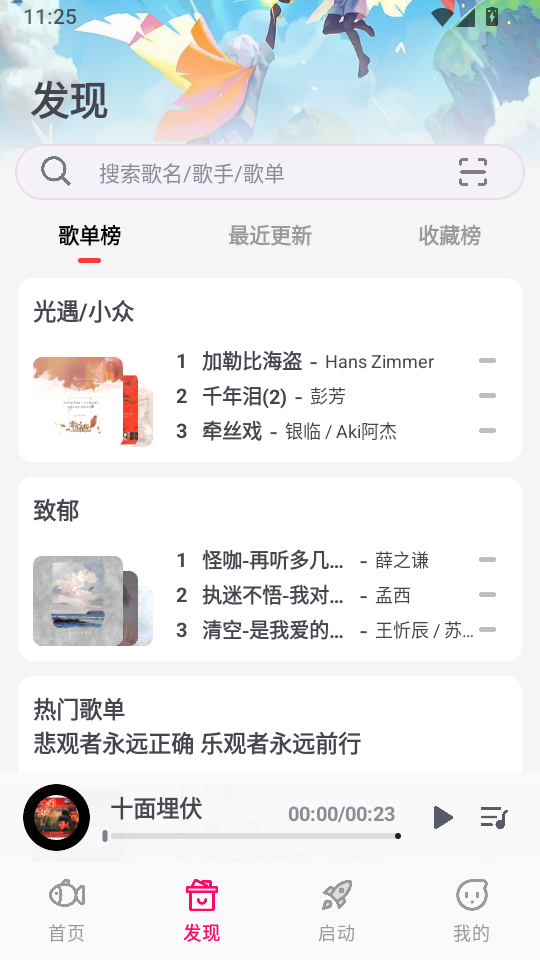
Task: Open the playback queue list icon
Action: coord(493,817)
